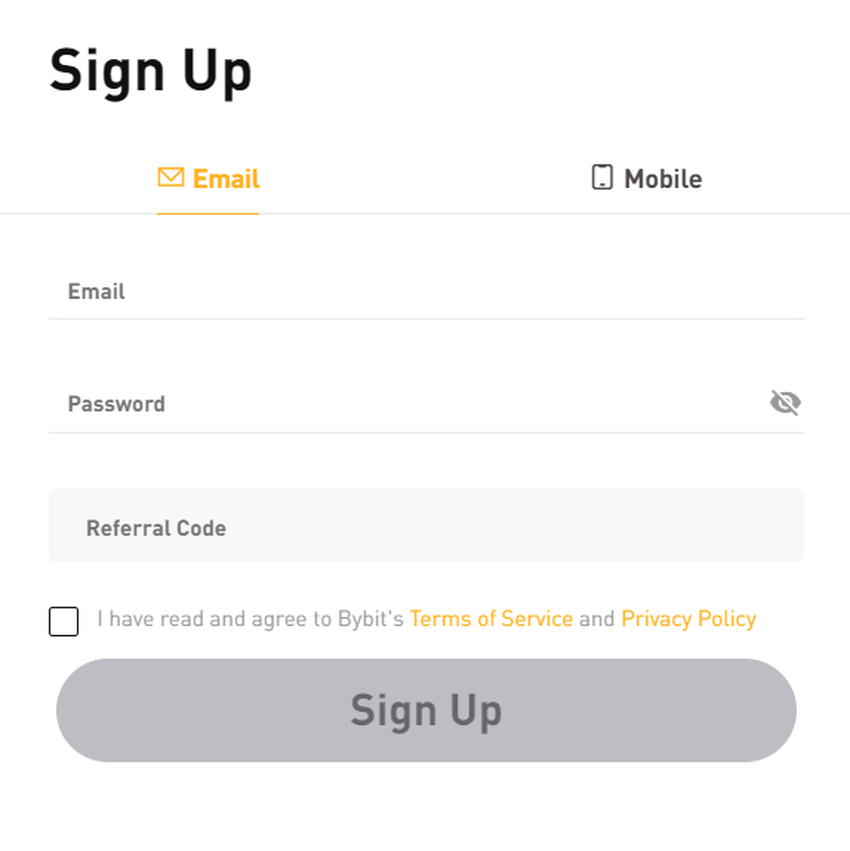850x851 pixels.
Task: Select the Email sign-up tab
Action: click(x=209, y=179)
